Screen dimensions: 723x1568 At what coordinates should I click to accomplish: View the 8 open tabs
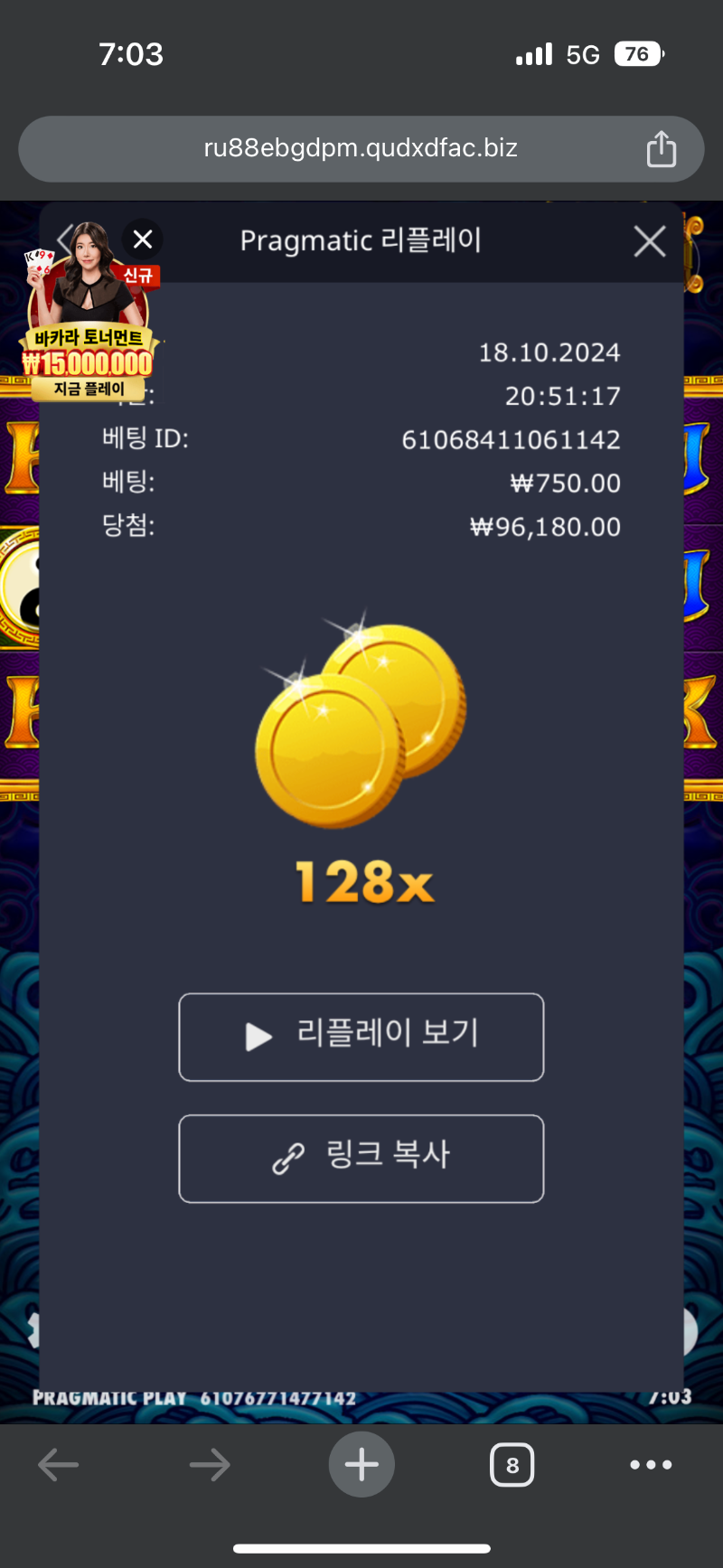512,1464
